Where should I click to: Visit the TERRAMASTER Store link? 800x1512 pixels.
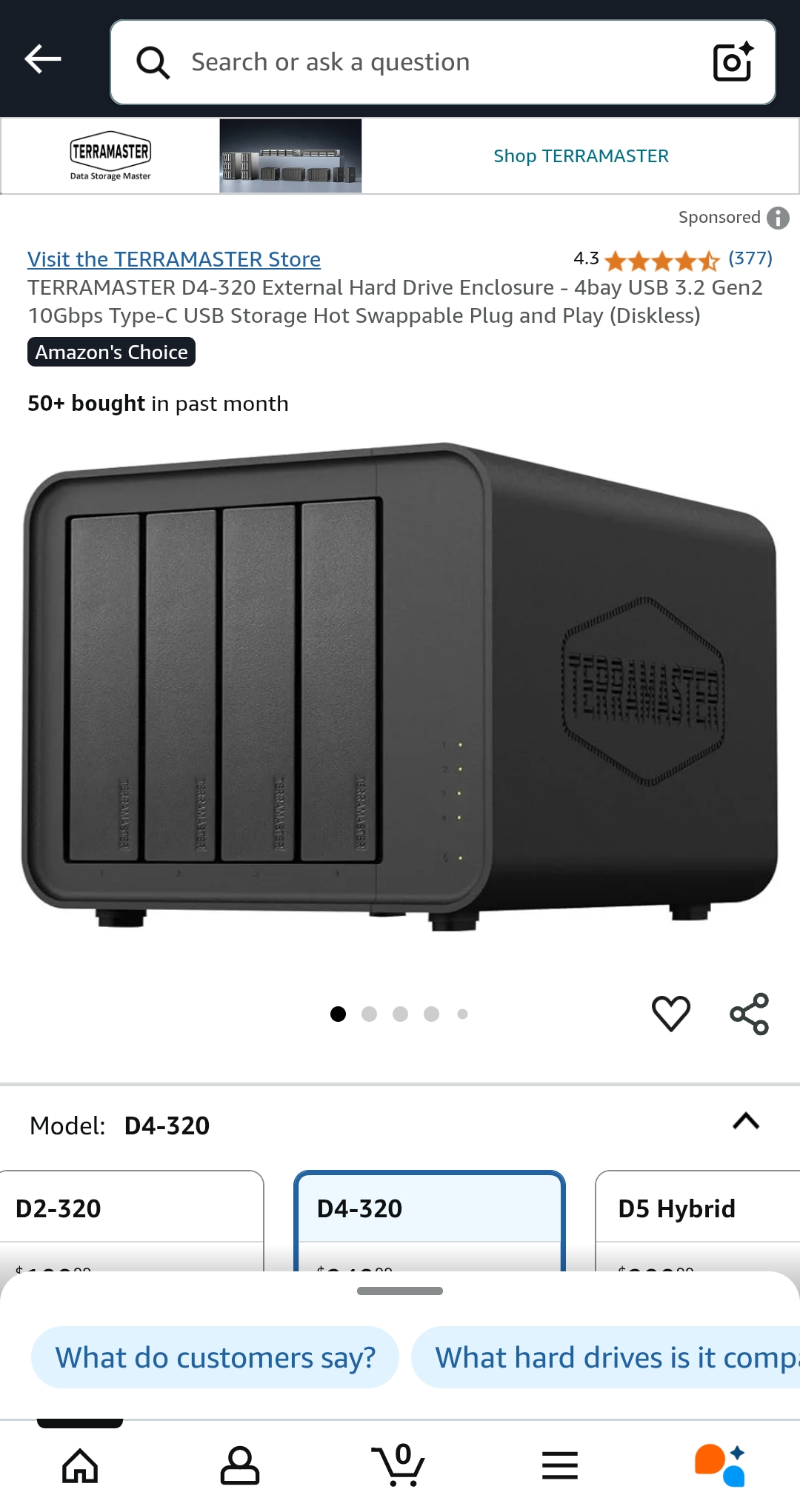[x=174, y=259]
